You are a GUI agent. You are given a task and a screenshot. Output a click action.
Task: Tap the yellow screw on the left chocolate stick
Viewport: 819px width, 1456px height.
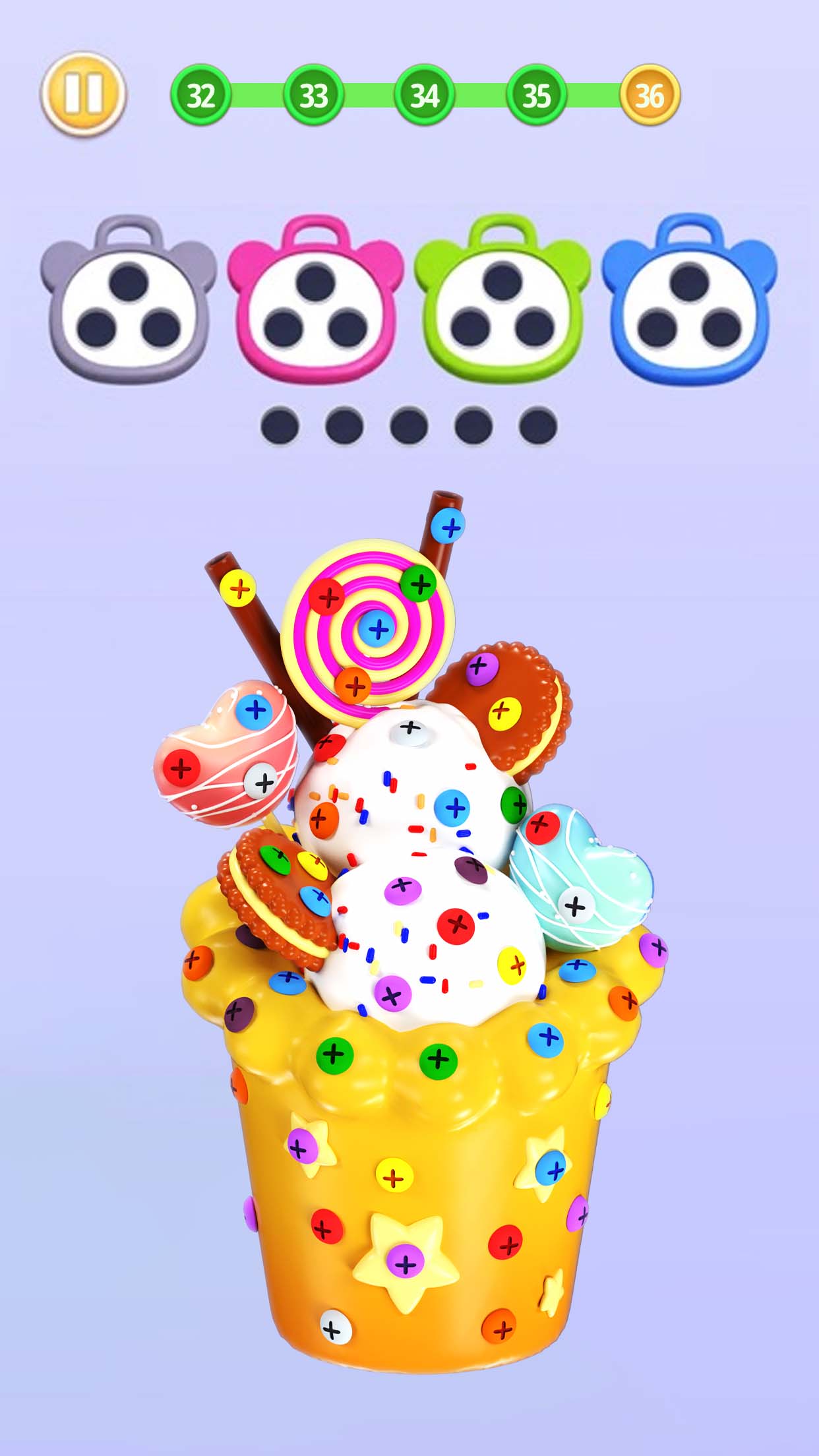click(238, 588)
